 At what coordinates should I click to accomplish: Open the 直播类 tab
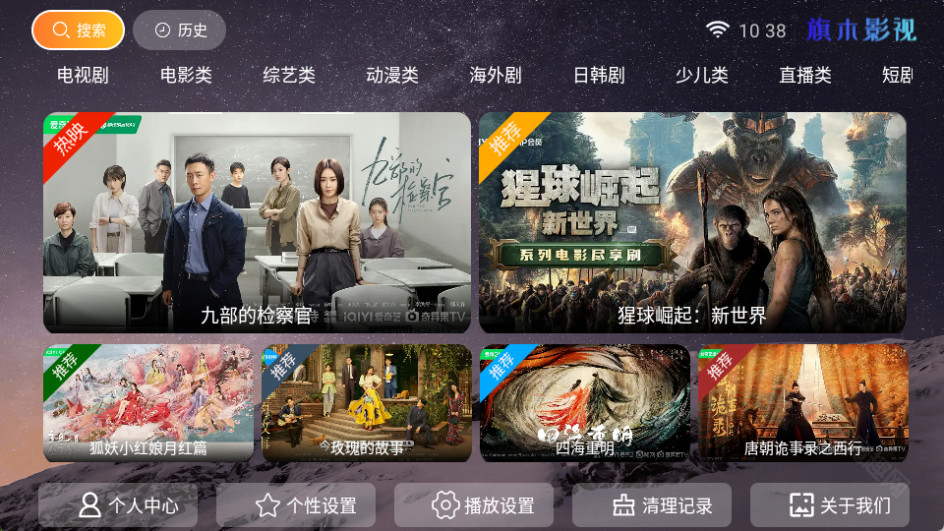(805, 75)
